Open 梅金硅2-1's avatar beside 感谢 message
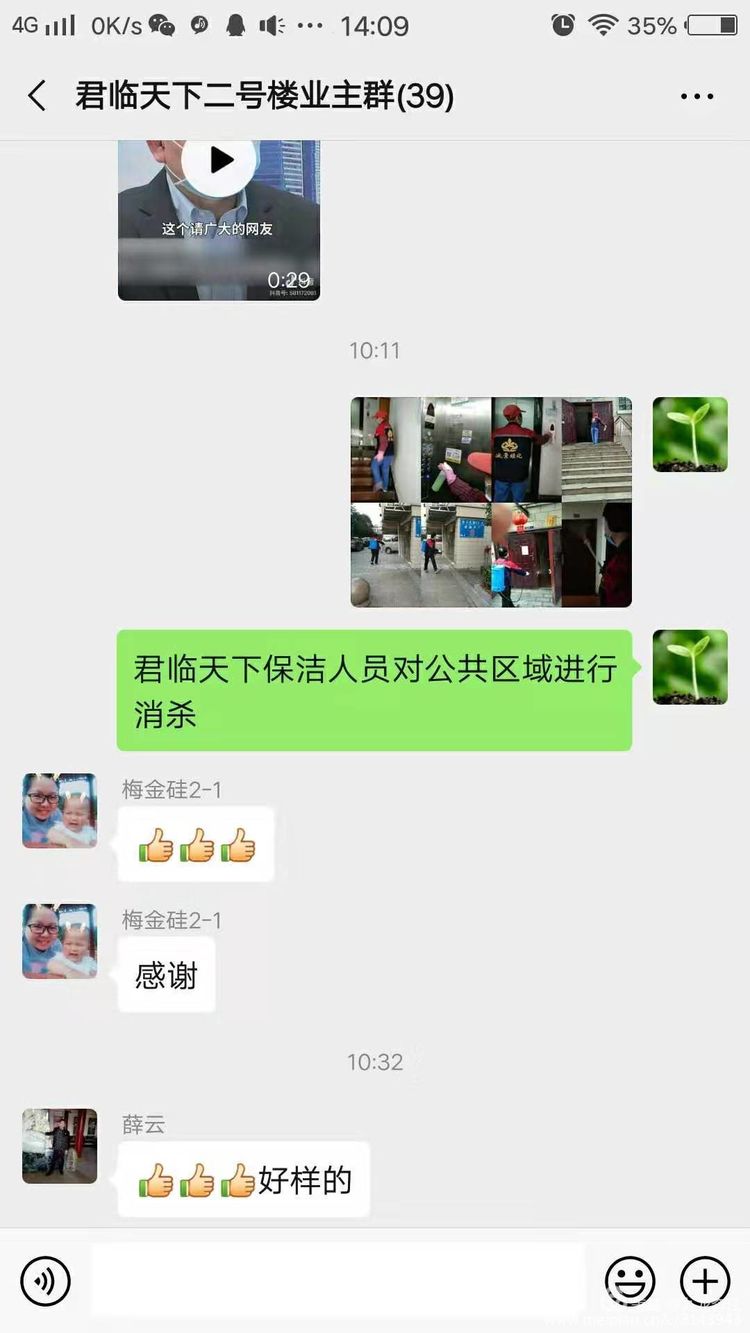 [x=60, y=941]
